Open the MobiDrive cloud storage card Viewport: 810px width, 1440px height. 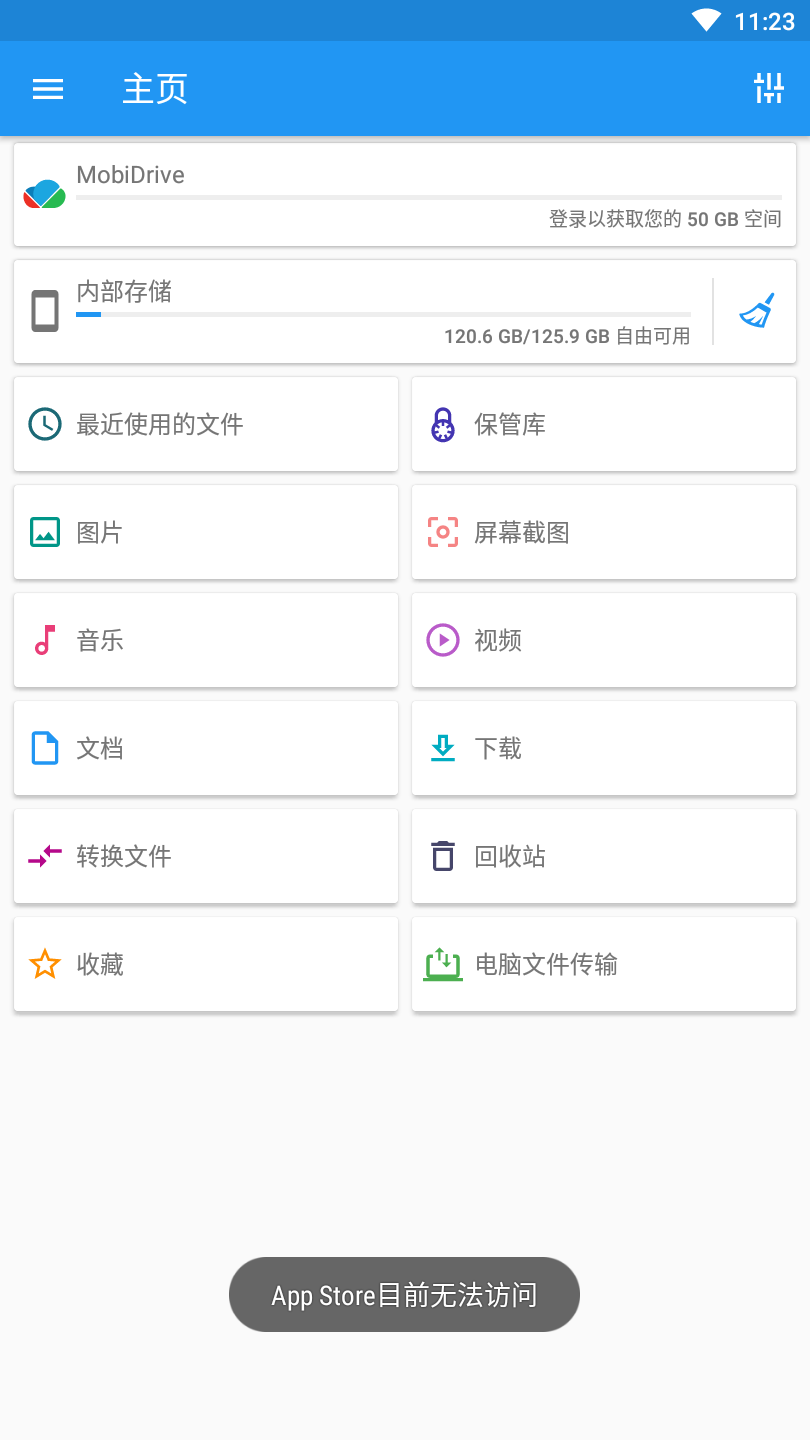(404, 195)
